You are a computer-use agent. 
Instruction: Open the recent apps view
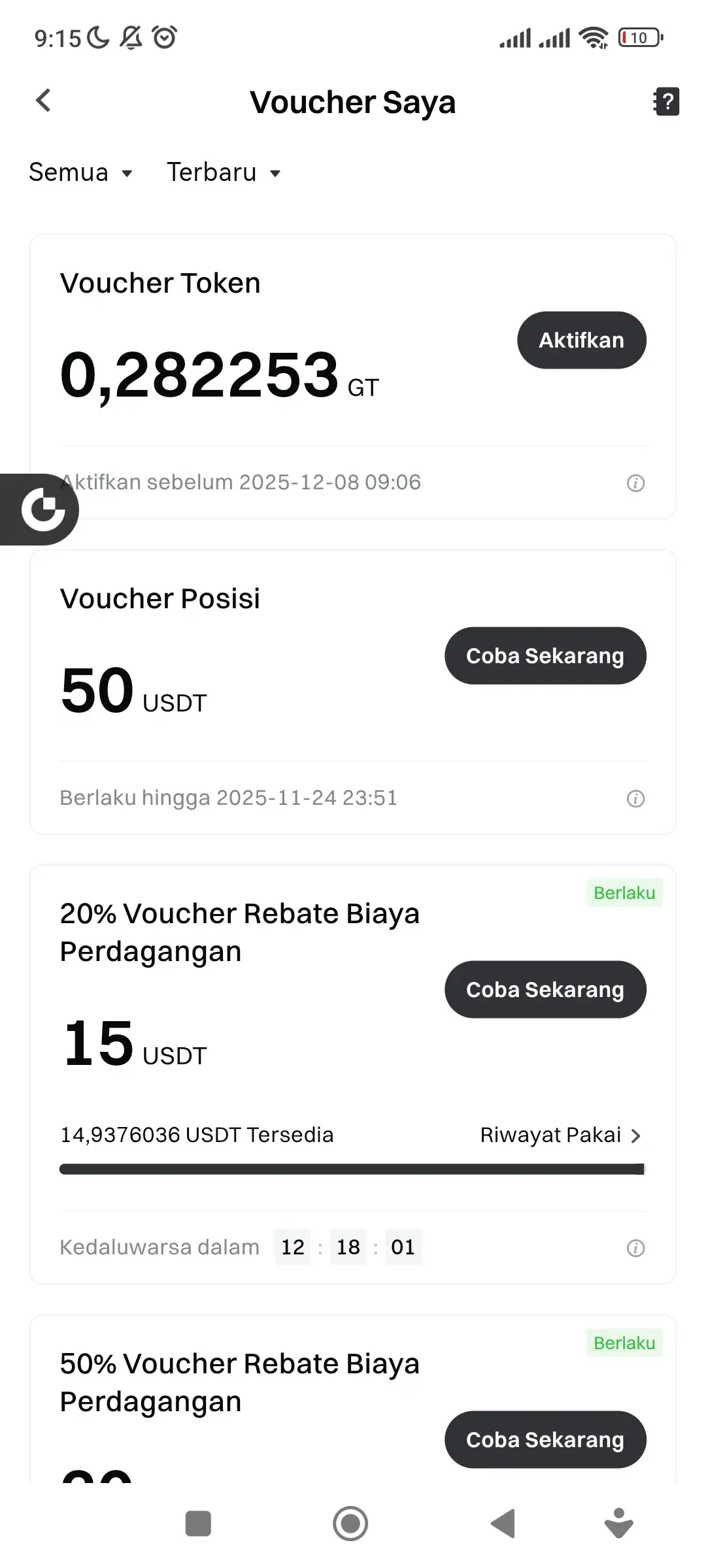198,1524
